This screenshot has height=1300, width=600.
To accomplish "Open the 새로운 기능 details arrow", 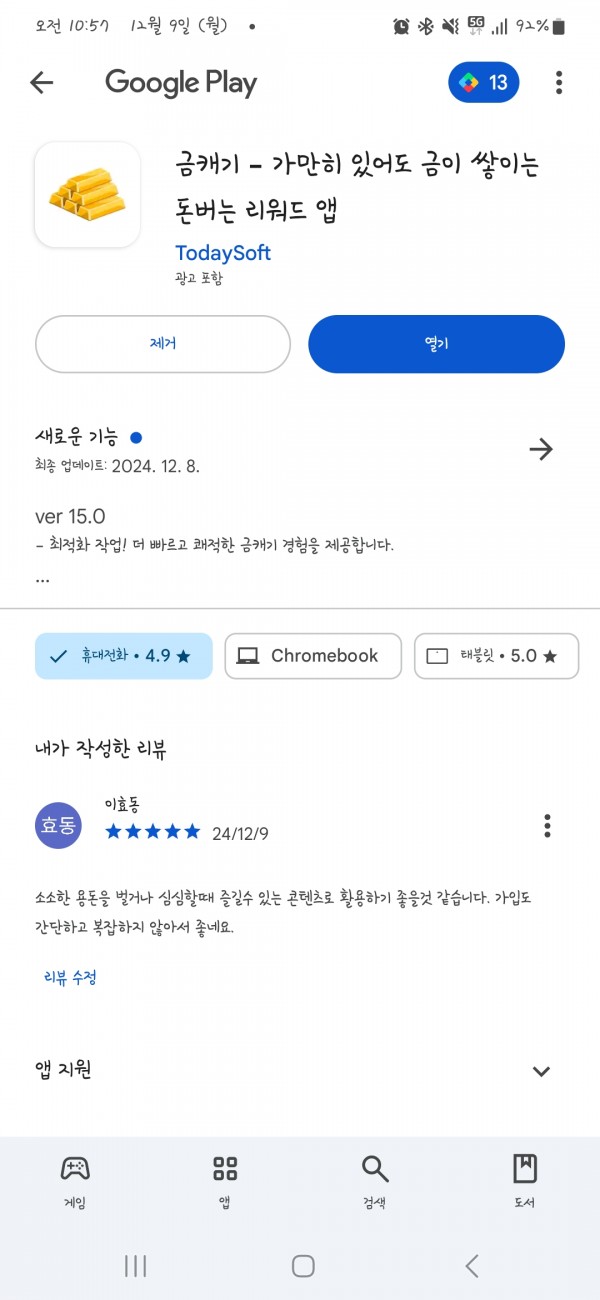I will pos(541,450).
